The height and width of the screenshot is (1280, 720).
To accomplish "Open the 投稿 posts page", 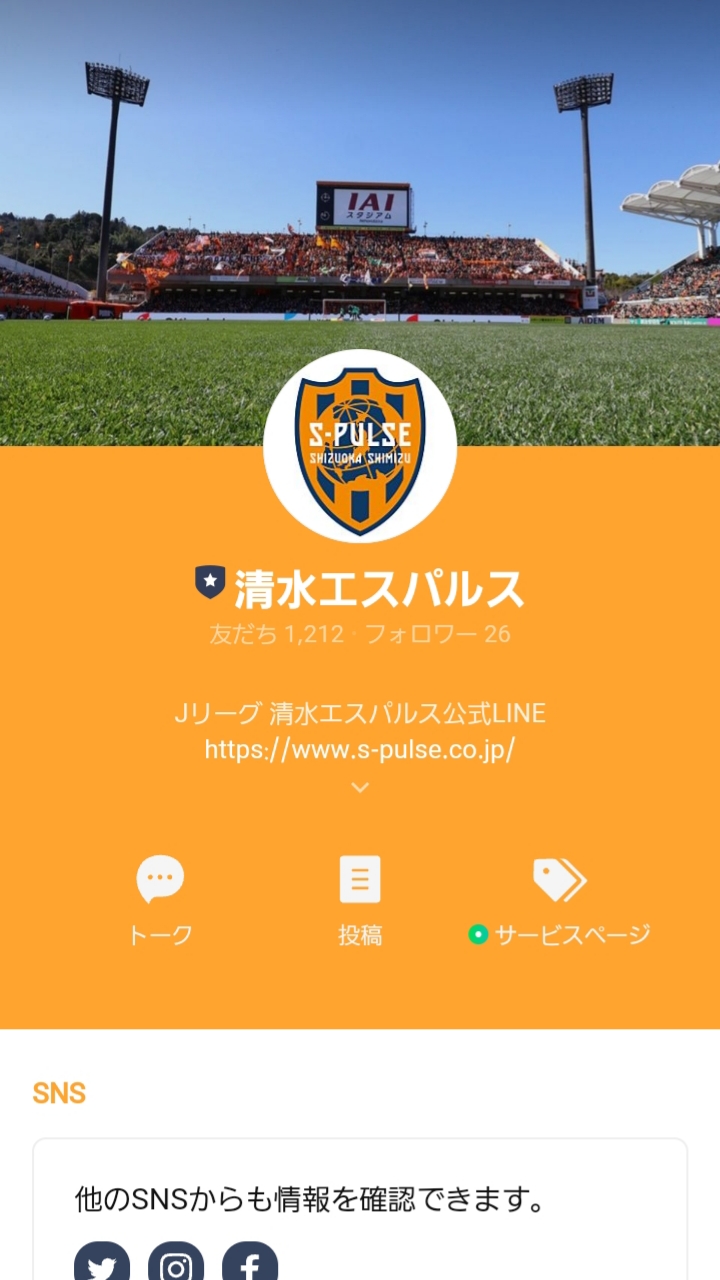I will [360, 900].
